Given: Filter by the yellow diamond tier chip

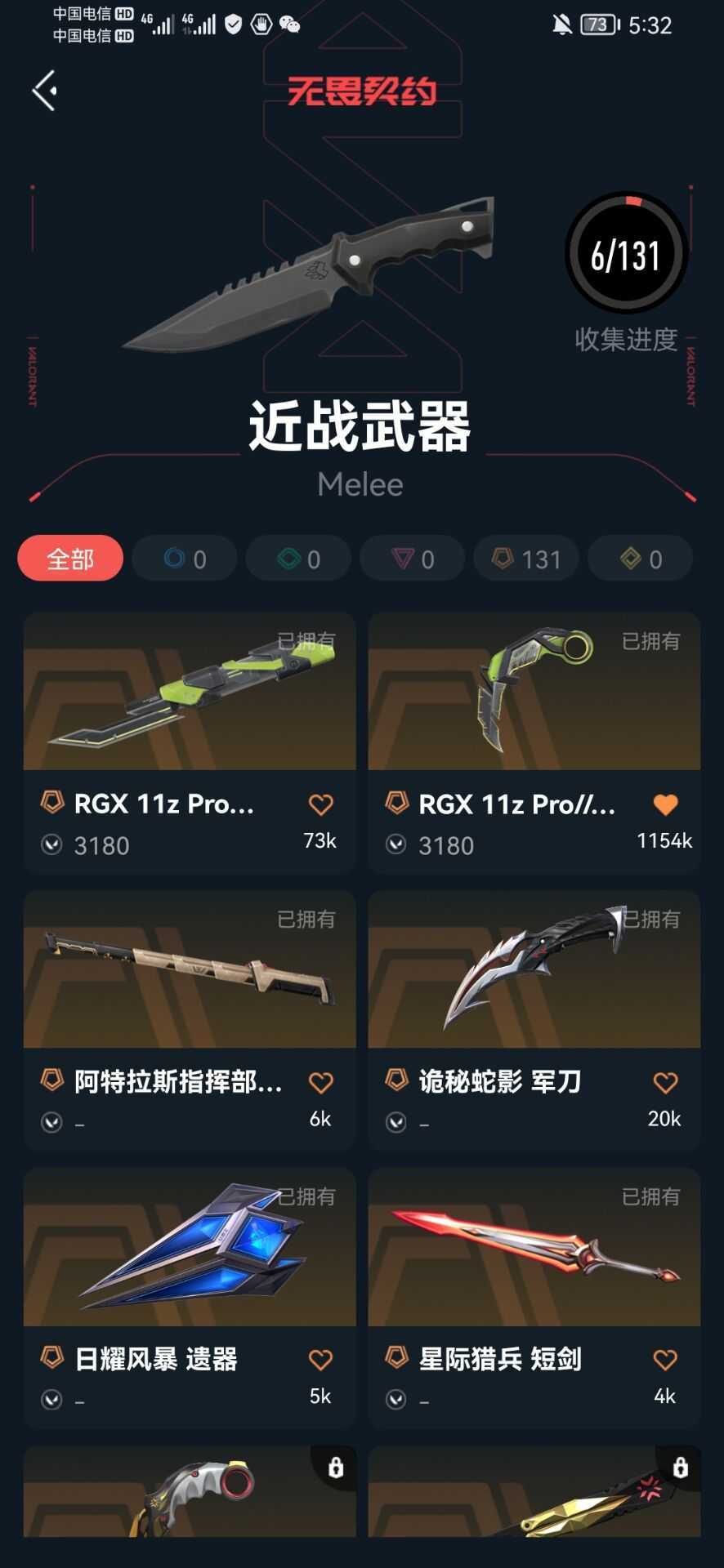Looking at the screenshot, I should pyautogui.click(x=641, y=559).
